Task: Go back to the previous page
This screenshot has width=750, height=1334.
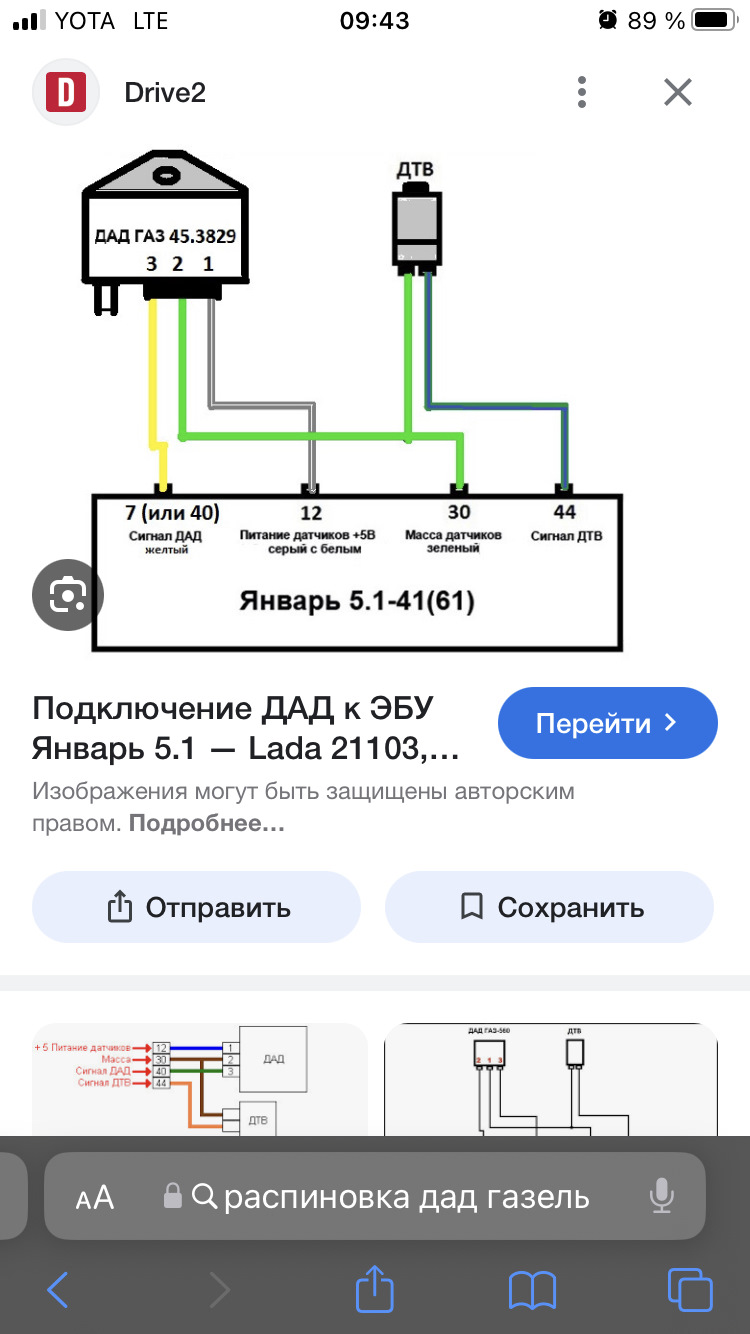Action: pyautogui.click(x=58, y=1290)
